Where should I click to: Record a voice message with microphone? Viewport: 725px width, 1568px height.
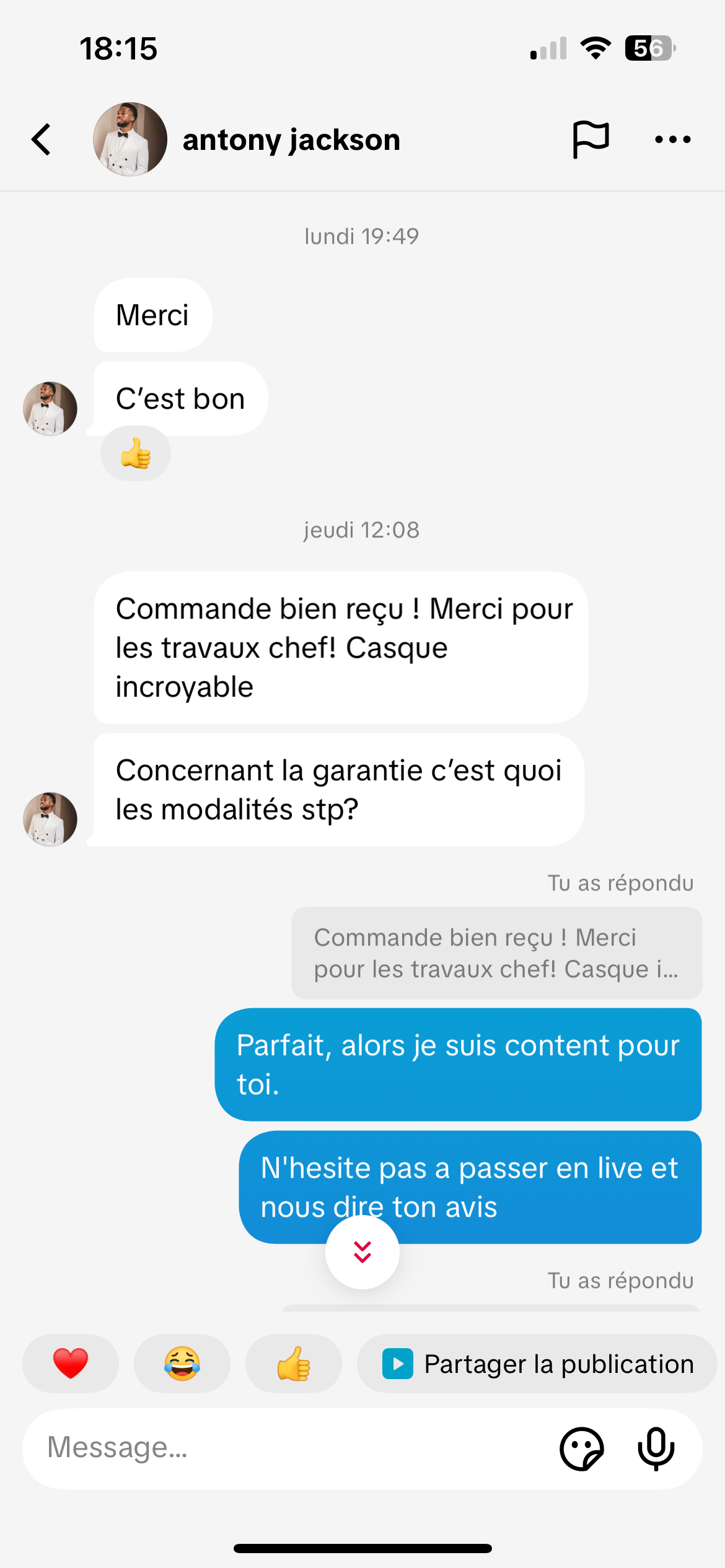tap(656, 1448)
